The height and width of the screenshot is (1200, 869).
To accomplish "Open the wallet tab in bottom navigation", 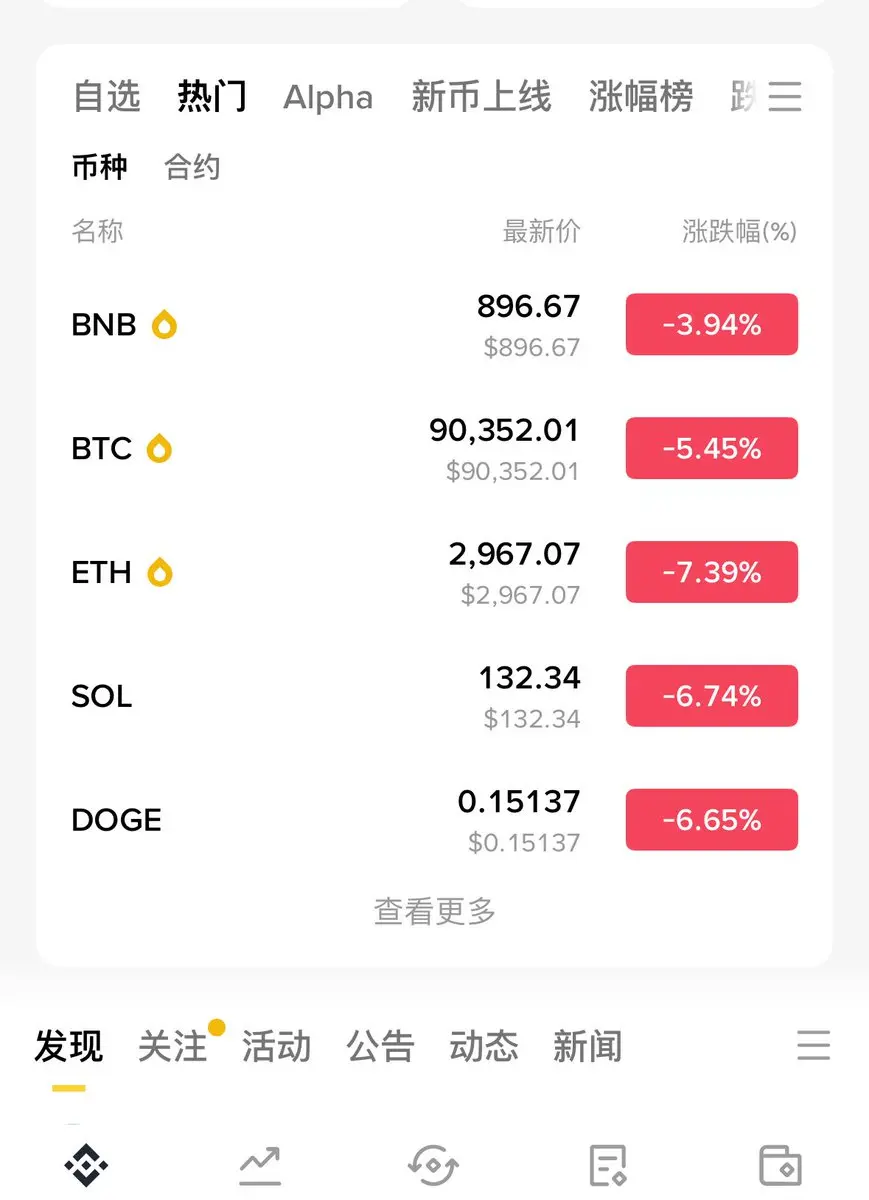I will coord(780,1165).
